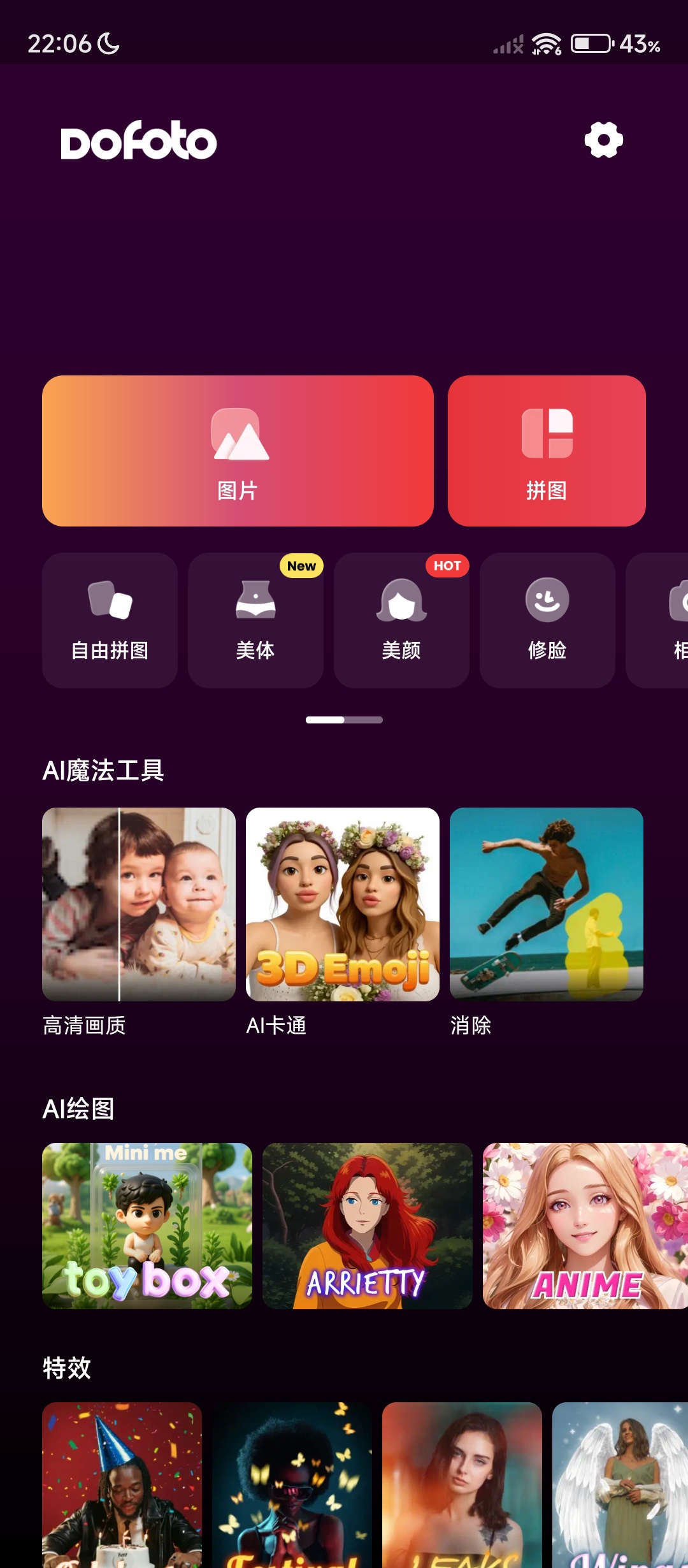The width and height of the screenshot is (688, 1568).
Task: Open the 消除 object removal tool
Action: coord(547,904)
